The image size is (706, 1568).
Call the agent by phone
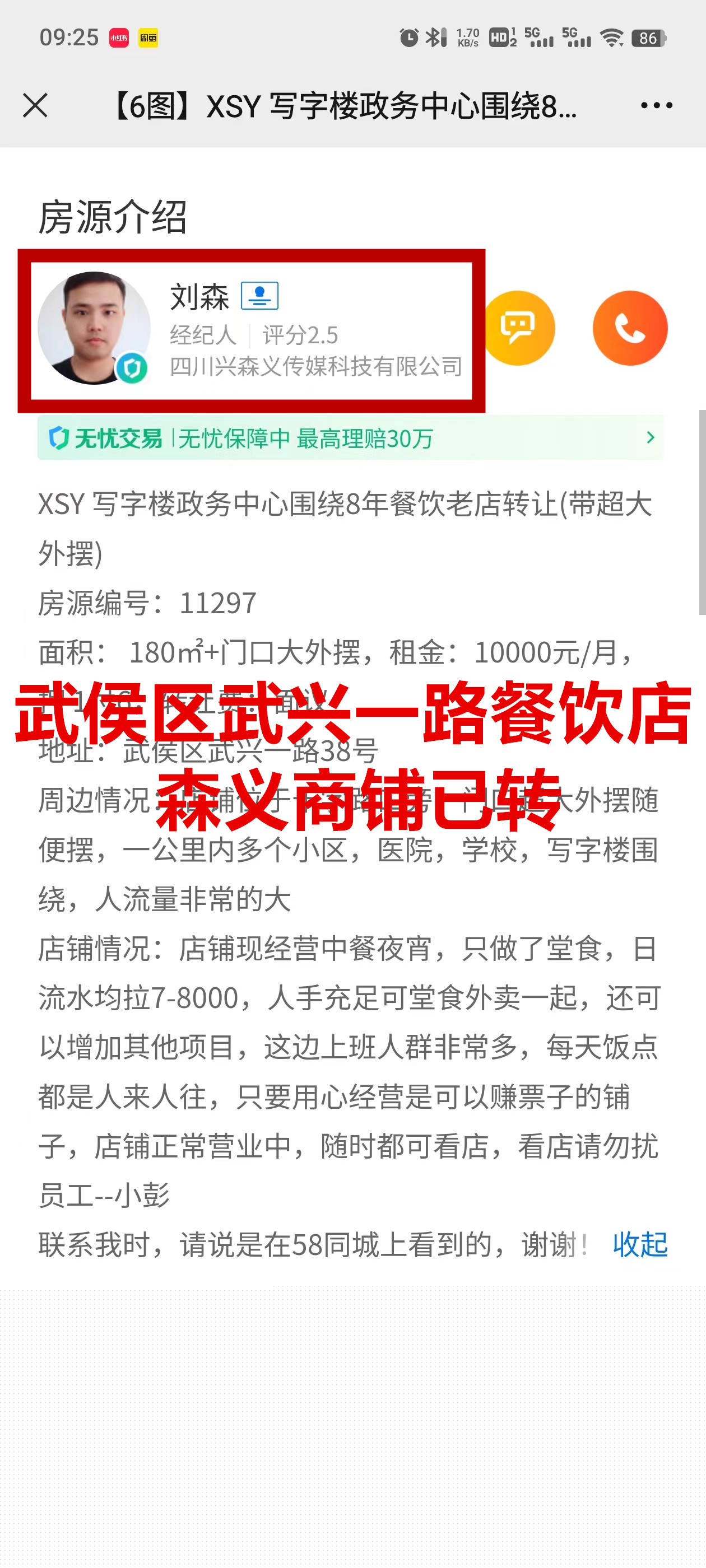(630, 328)
